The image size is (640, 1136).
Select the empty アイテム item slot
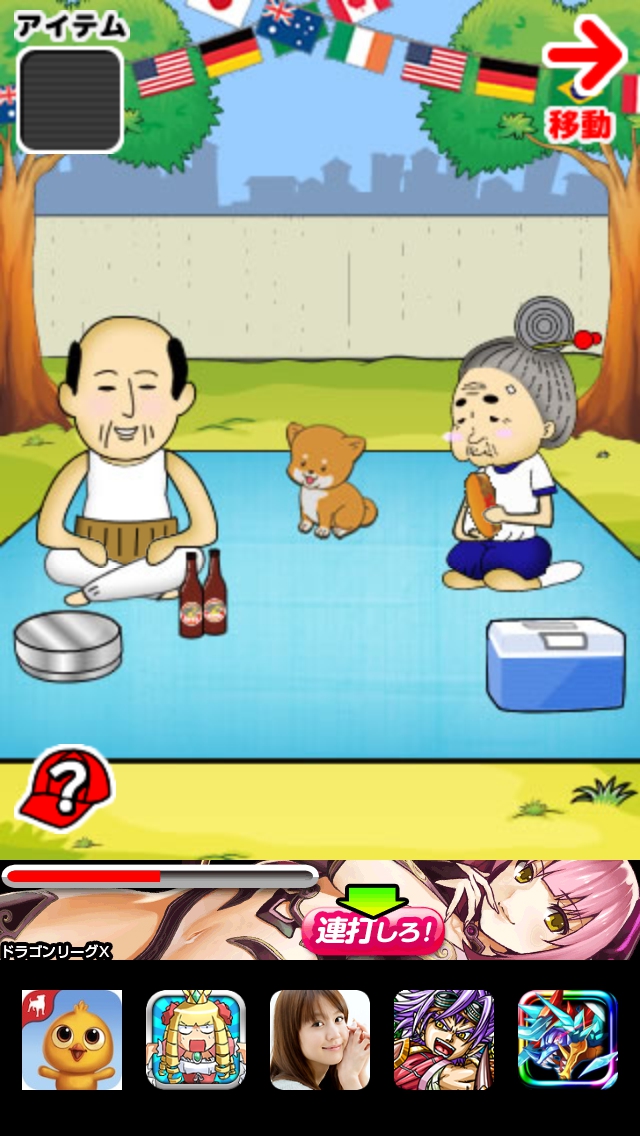pos(70,100)
